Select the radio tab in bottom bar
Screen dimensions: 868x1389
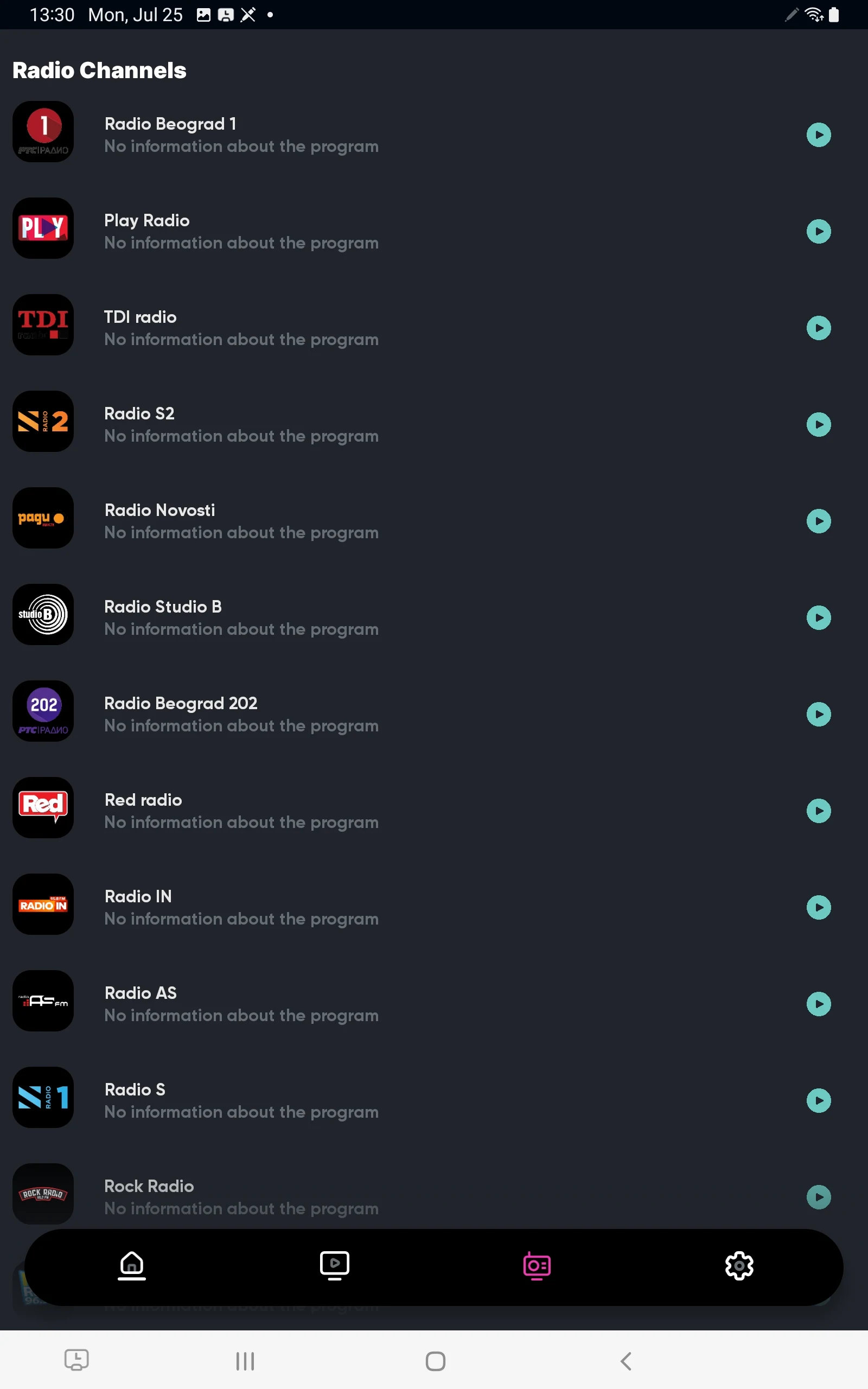tap(537, 1266)
